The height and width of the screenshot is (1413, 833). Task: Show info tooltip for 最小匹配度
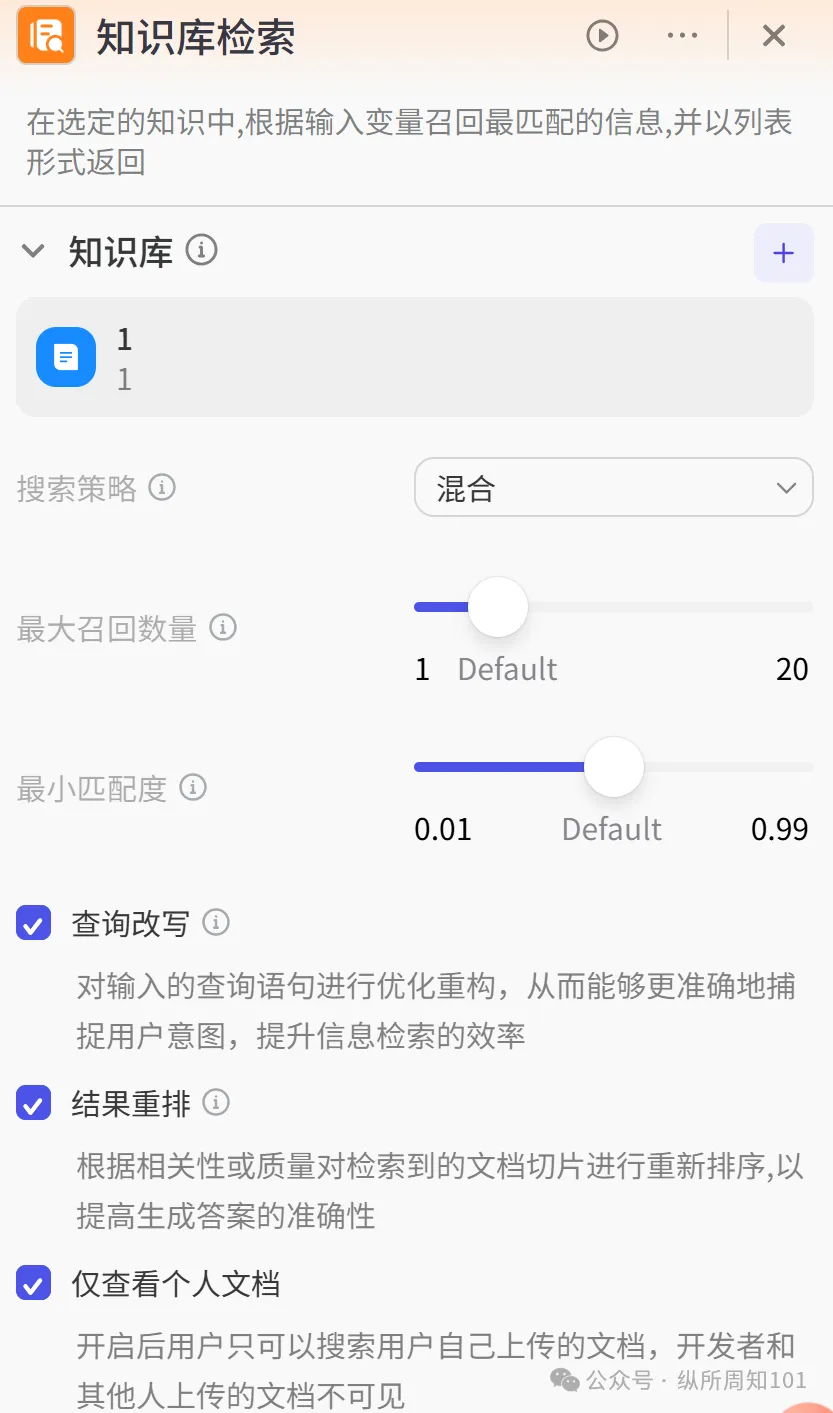[193, 787]
